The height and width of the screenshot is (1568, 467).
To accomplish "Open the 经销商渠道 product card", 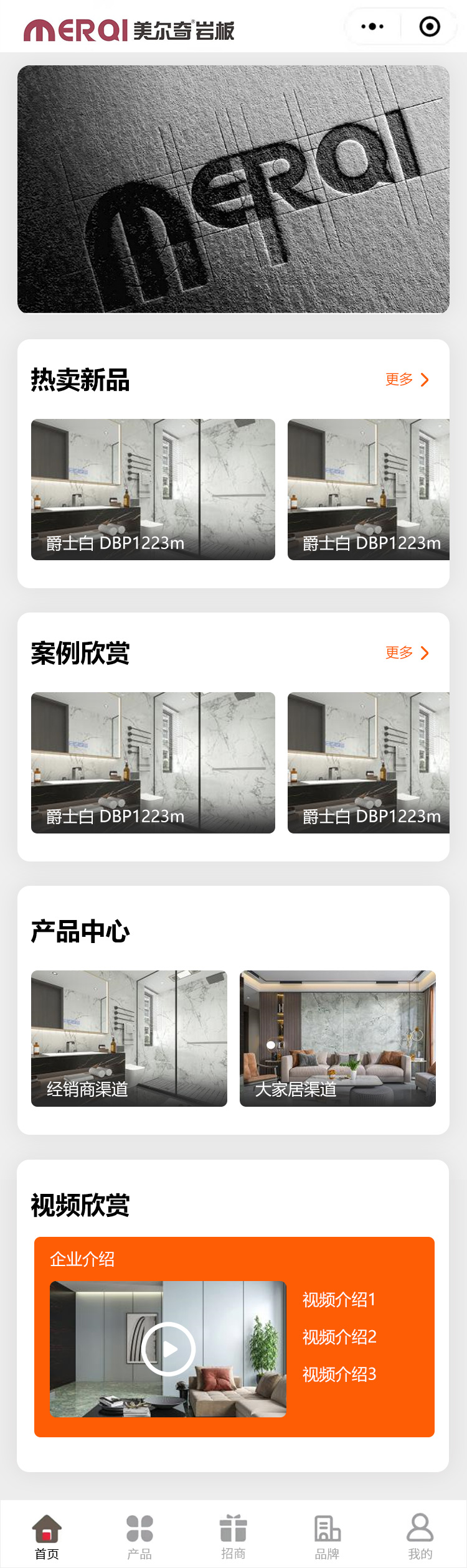I will (129, 1038).
